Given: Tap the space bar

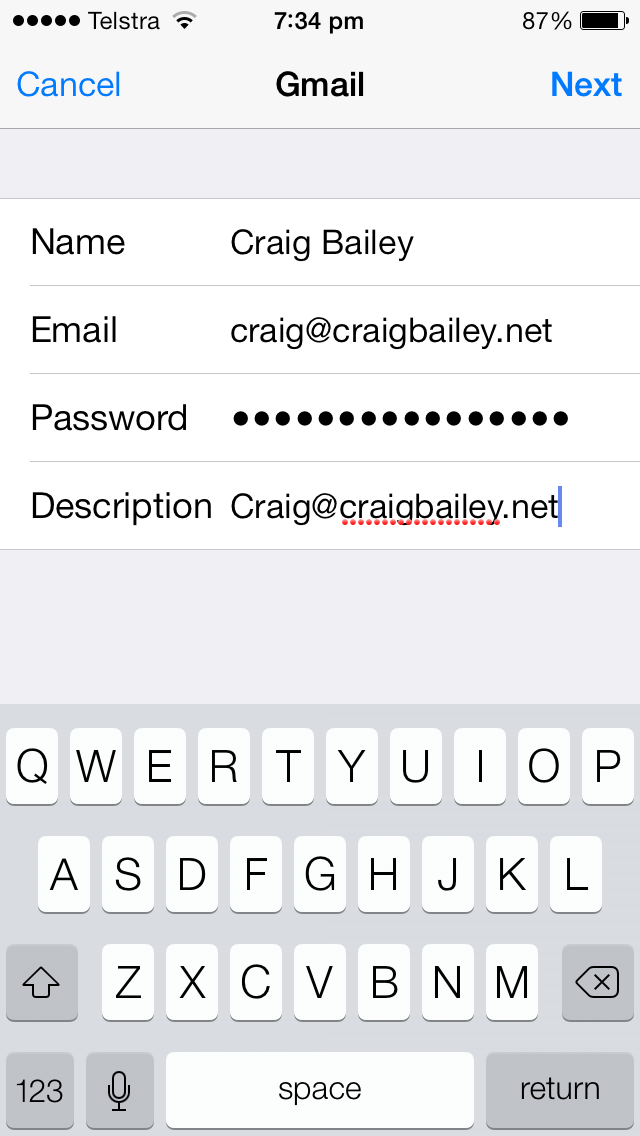Looking at the screenshot, I should pyautogui.click(x=320, y=1089).
